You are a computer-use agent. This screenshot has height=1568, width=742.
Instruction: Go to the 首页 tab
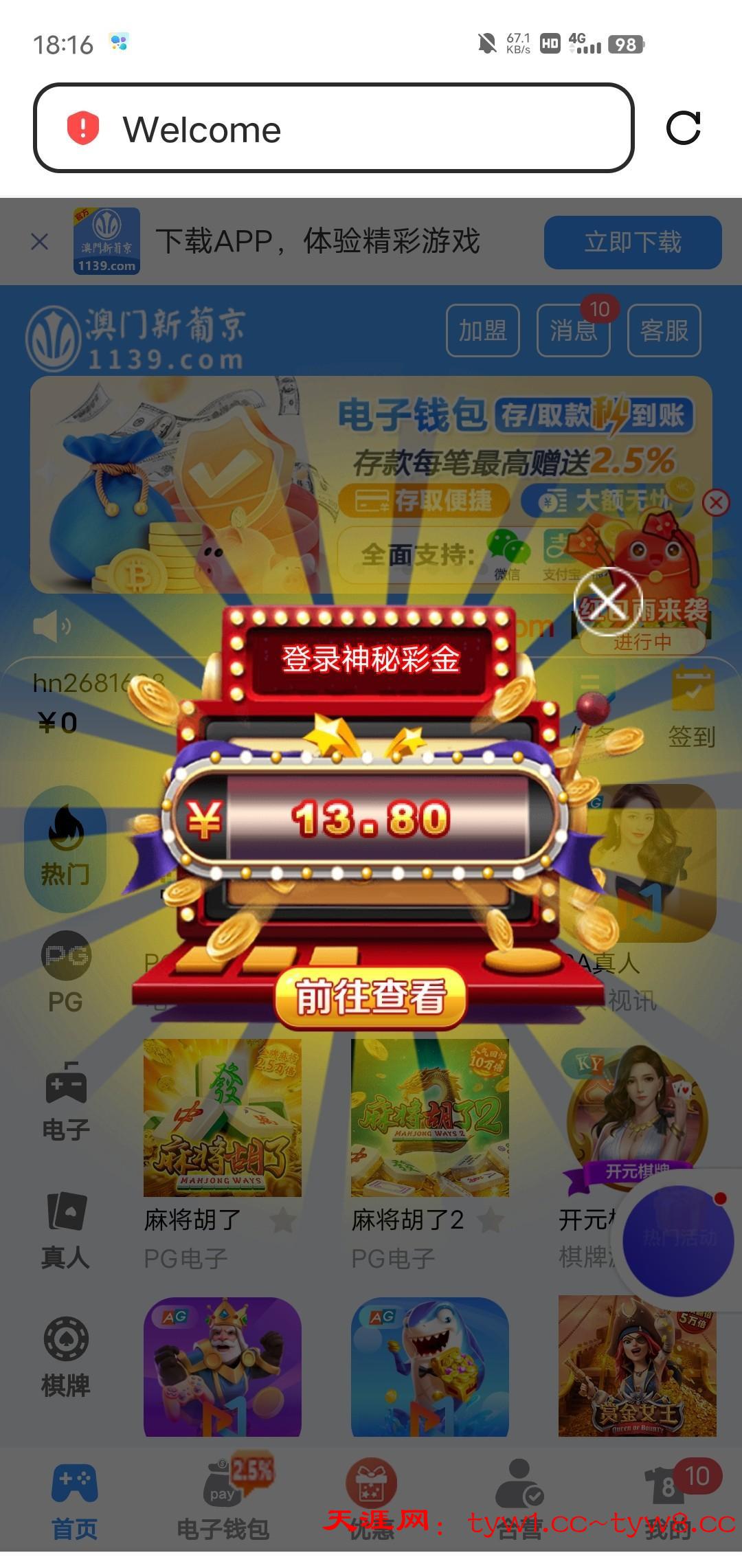[x=74, y=1499]
